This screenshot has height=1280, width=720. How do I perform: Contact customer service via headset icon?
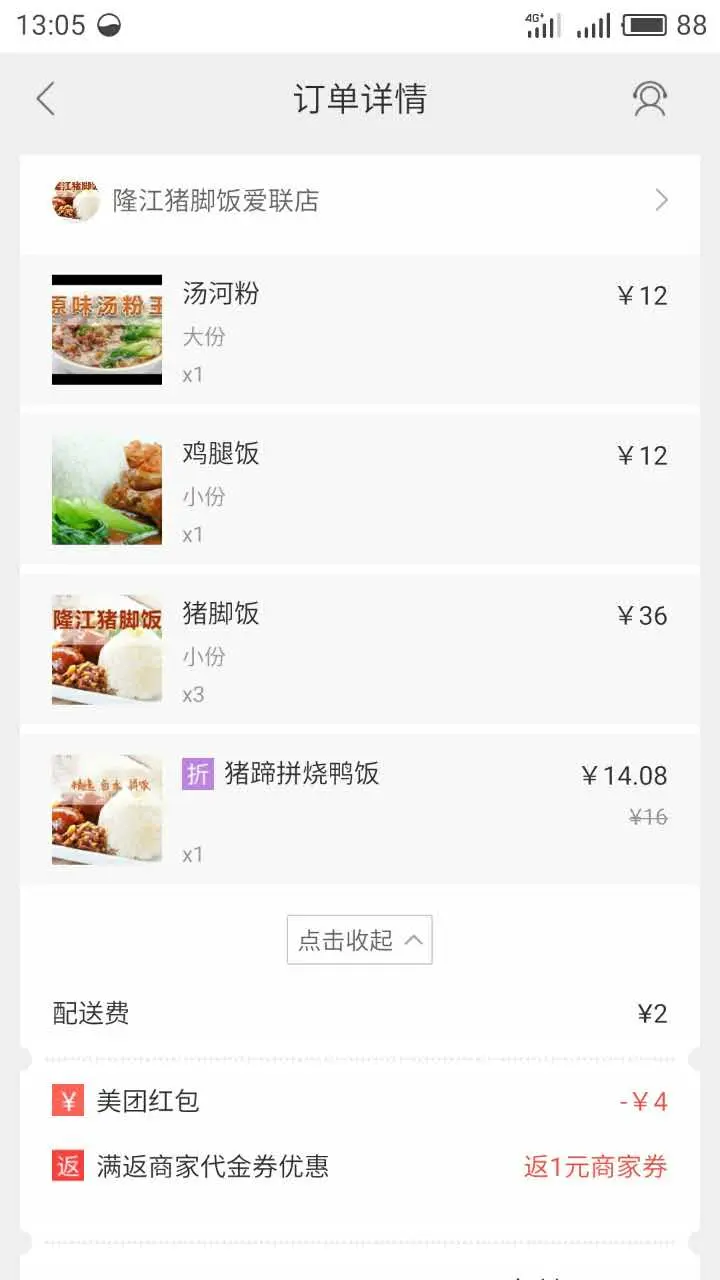tap(649, 99)
